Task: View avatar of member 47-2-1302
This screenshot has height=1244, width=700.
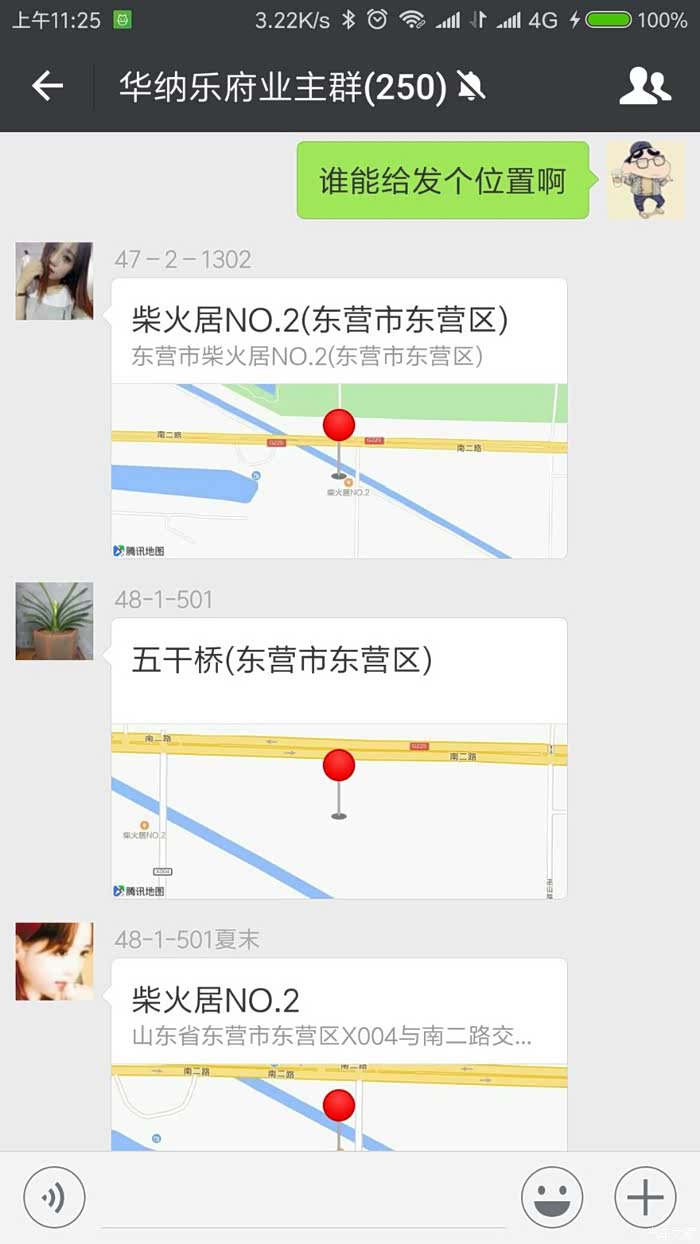Action: pyautogui.click(x=54, y=281)
